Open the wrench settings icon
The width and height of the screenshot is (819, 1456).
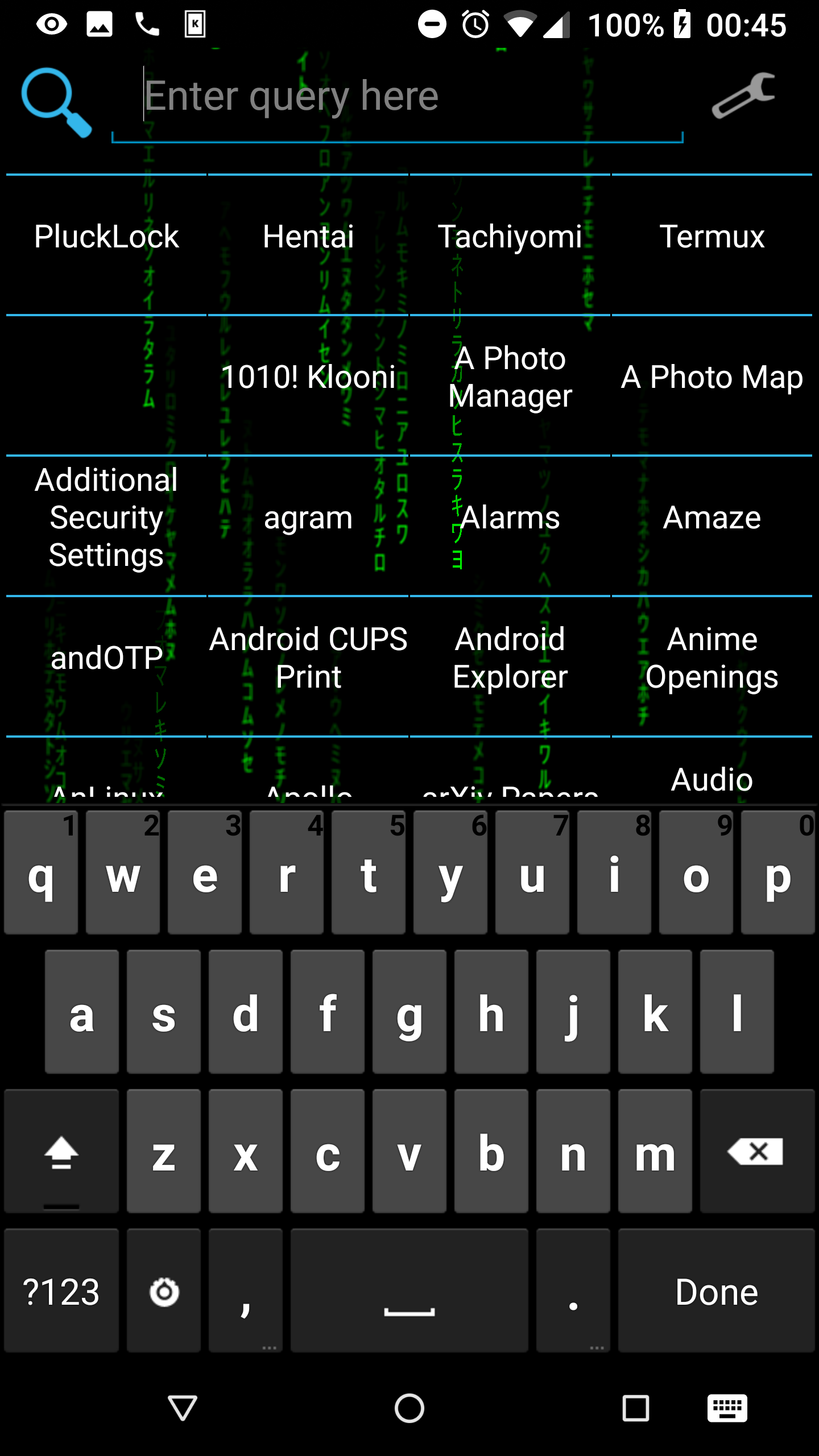(743, 96)
